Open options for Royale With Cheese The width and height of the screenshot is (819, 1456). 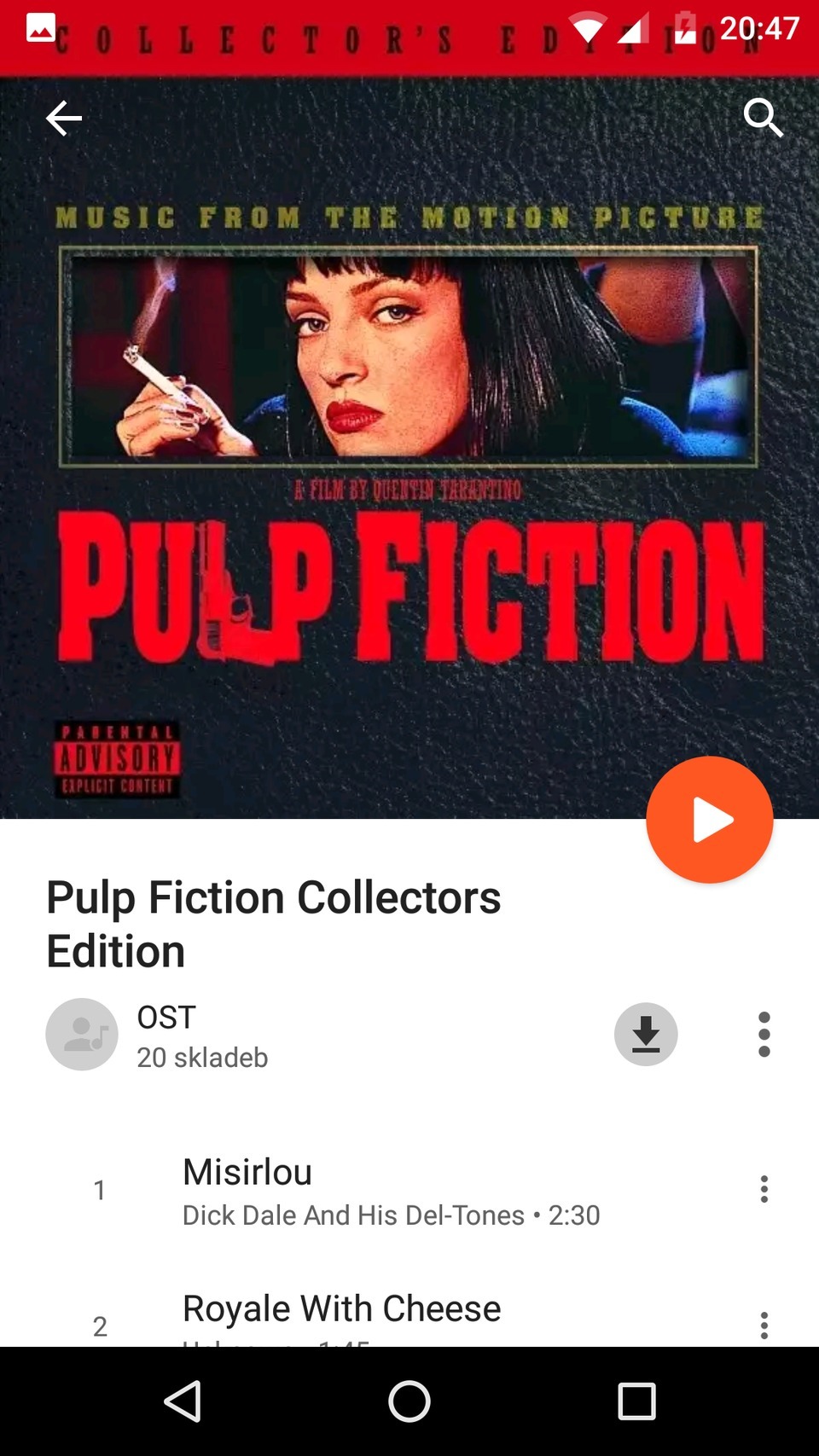tap(764, 1325)
